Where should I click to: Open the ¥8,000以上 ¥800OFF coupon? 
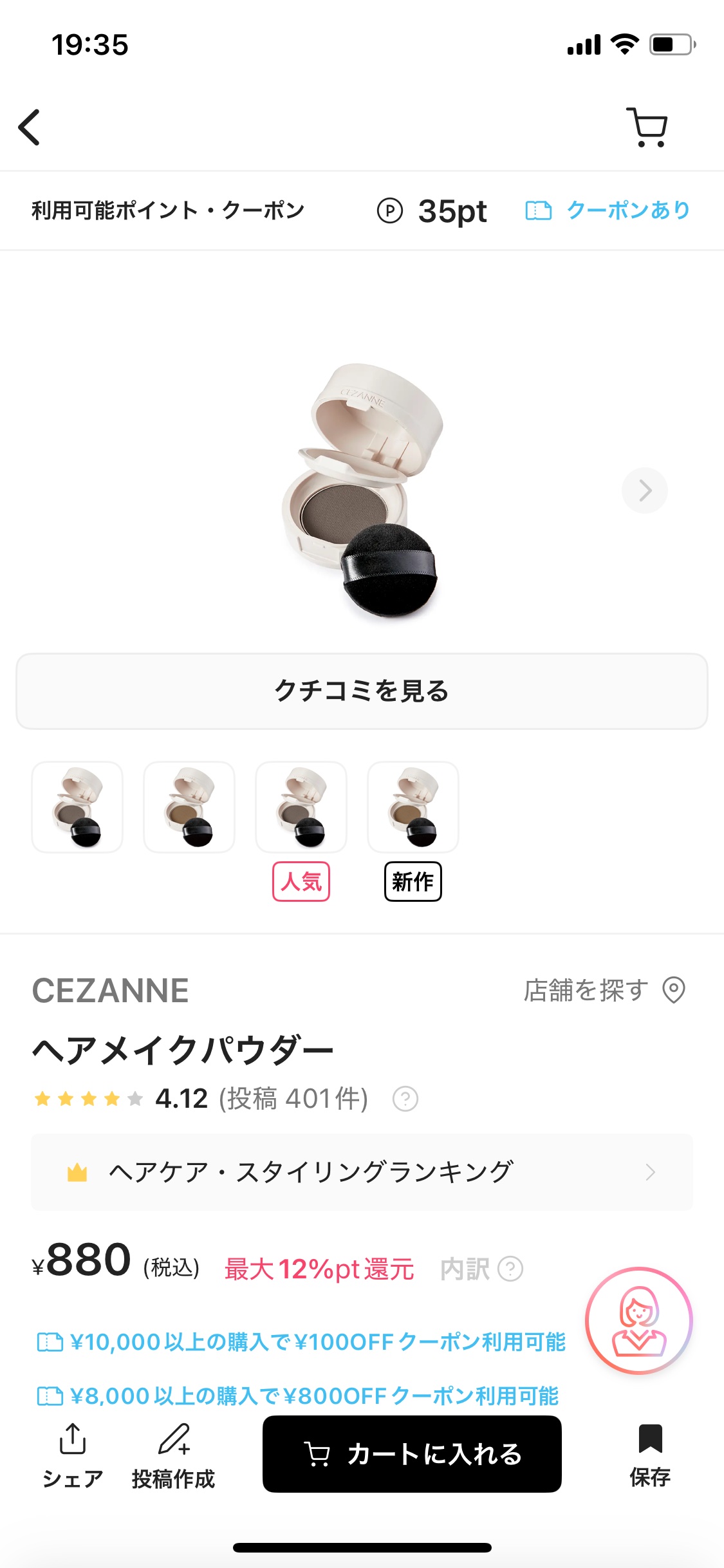297,1395
